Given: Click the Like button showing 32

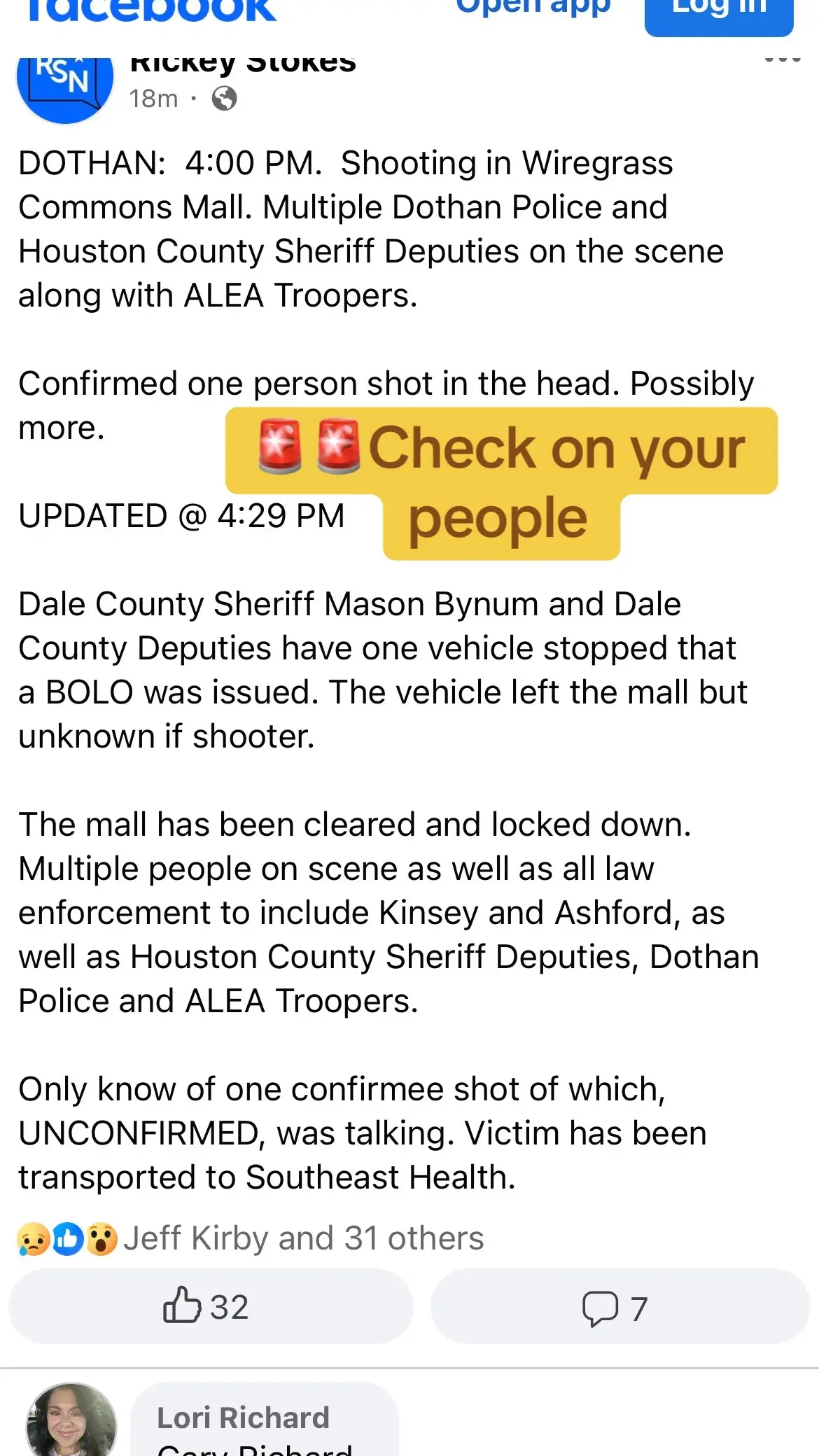Looking at the screenshot, I should click(210, 1304).
